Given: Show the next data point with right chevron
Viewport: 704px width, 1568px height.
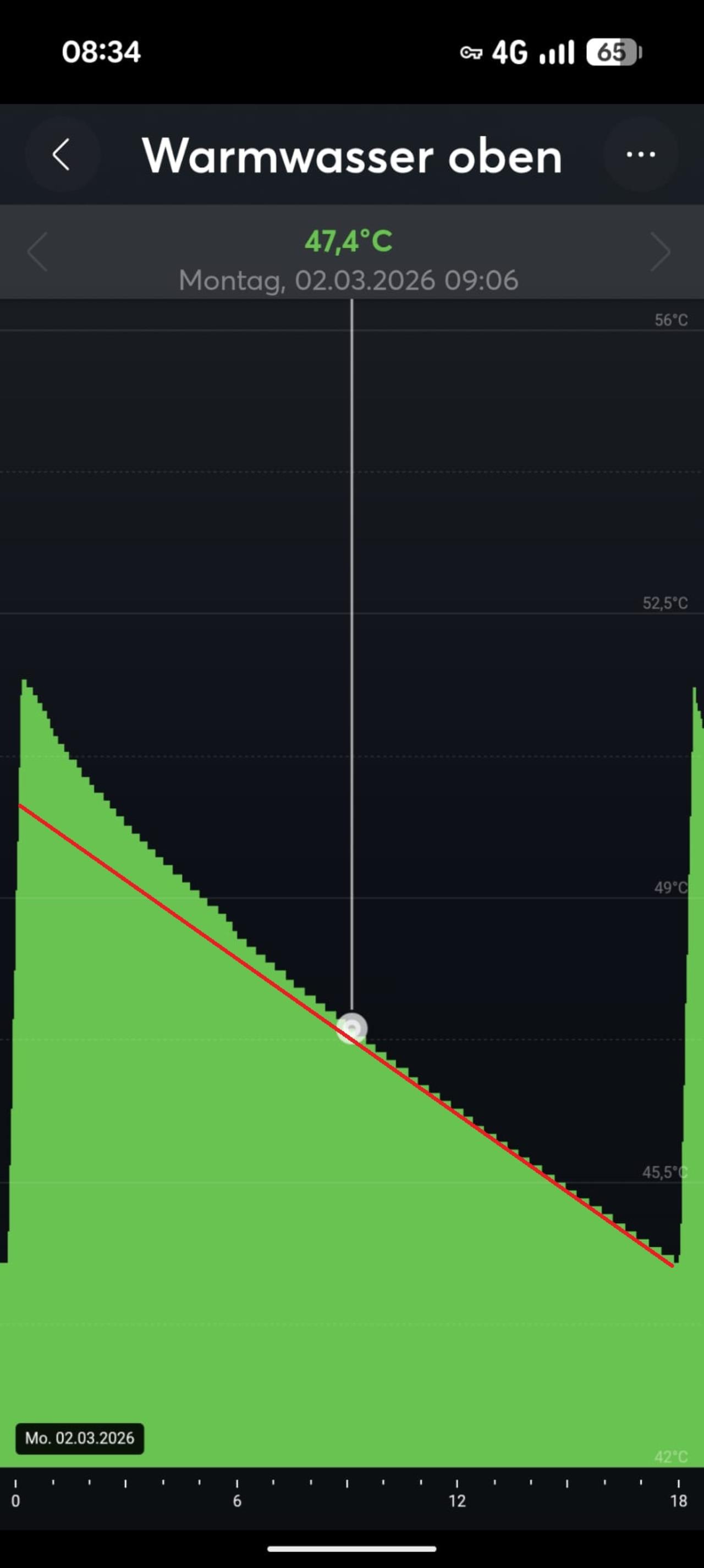Looking at the screenshot, I should click(x=661, y=251).
